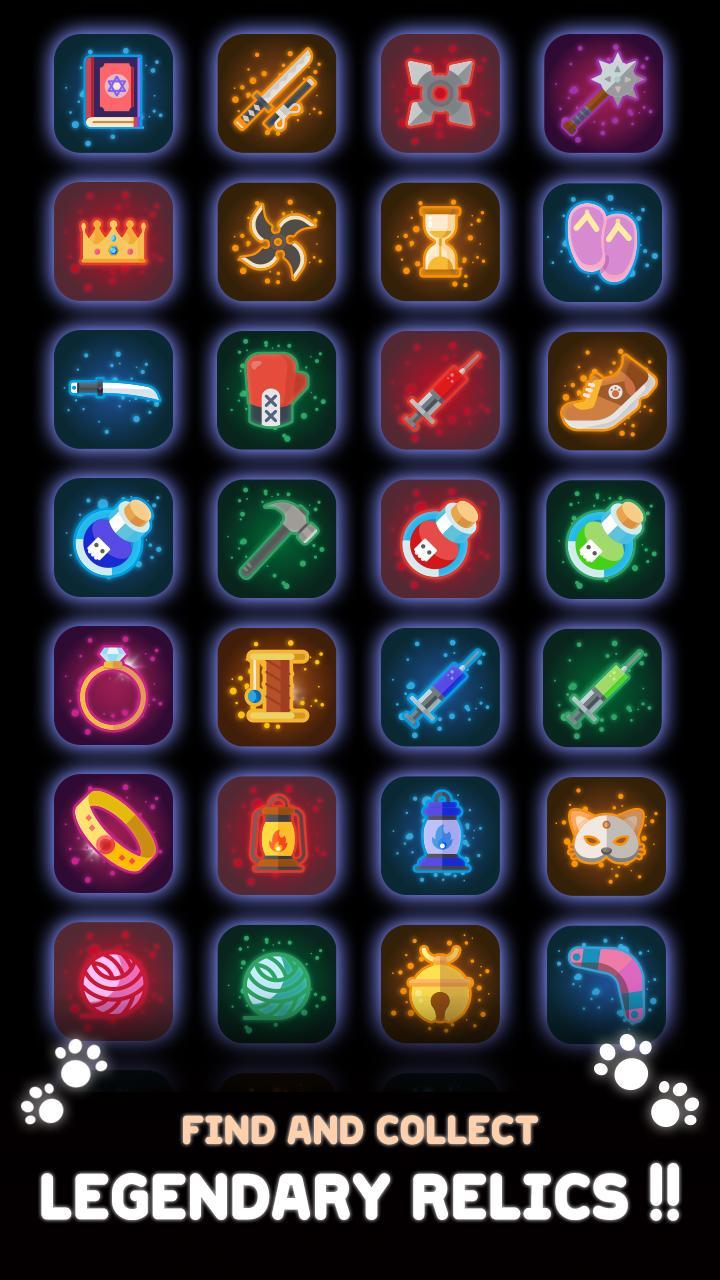Select the hourglass relic
Image resolution: width=720 pixels, height=1280 pixels.
point(440,241)
